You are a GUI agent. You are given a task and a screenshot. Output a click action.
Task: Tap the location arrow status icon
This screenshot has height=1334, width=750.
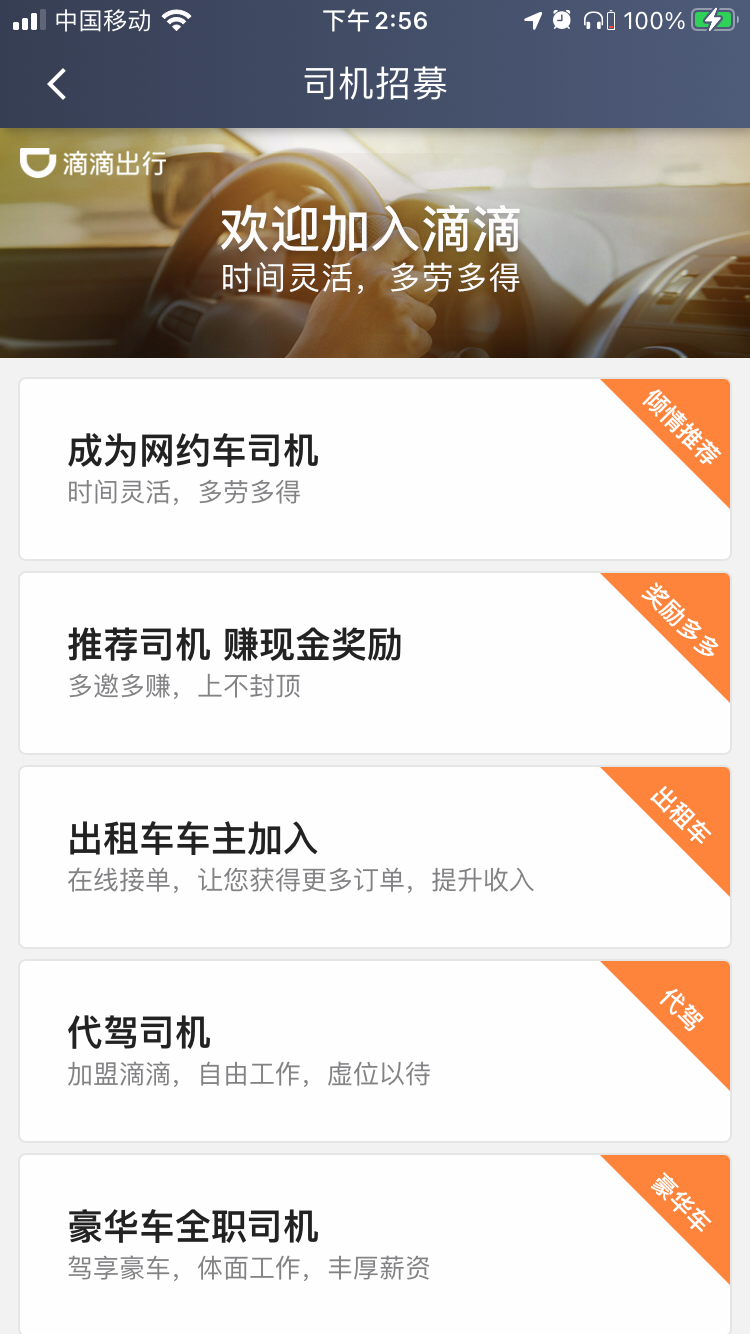(533, 19)
